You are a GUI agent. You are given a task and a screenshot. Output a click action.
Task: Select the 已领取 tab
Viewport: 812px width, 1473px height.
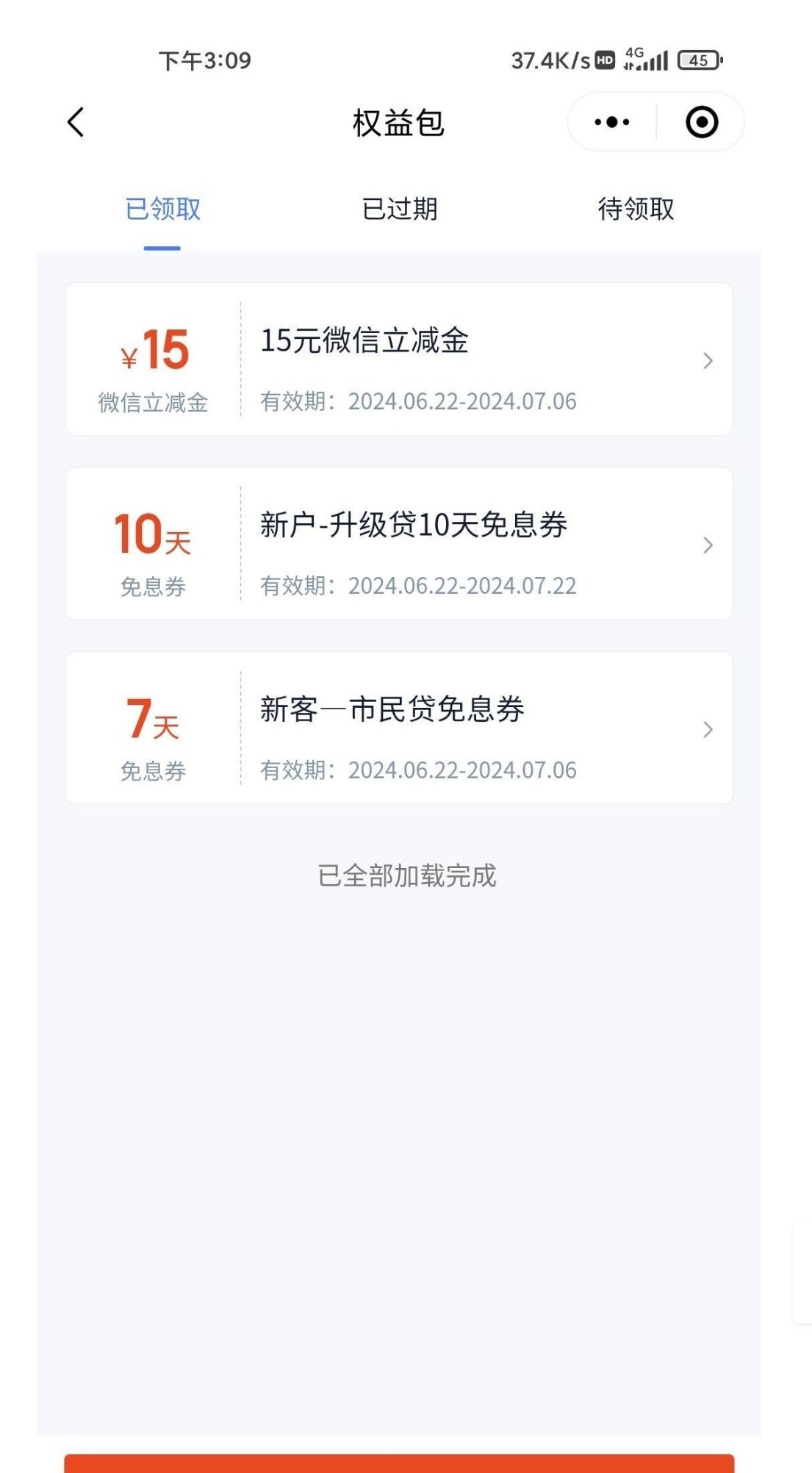tap(162, 209)
